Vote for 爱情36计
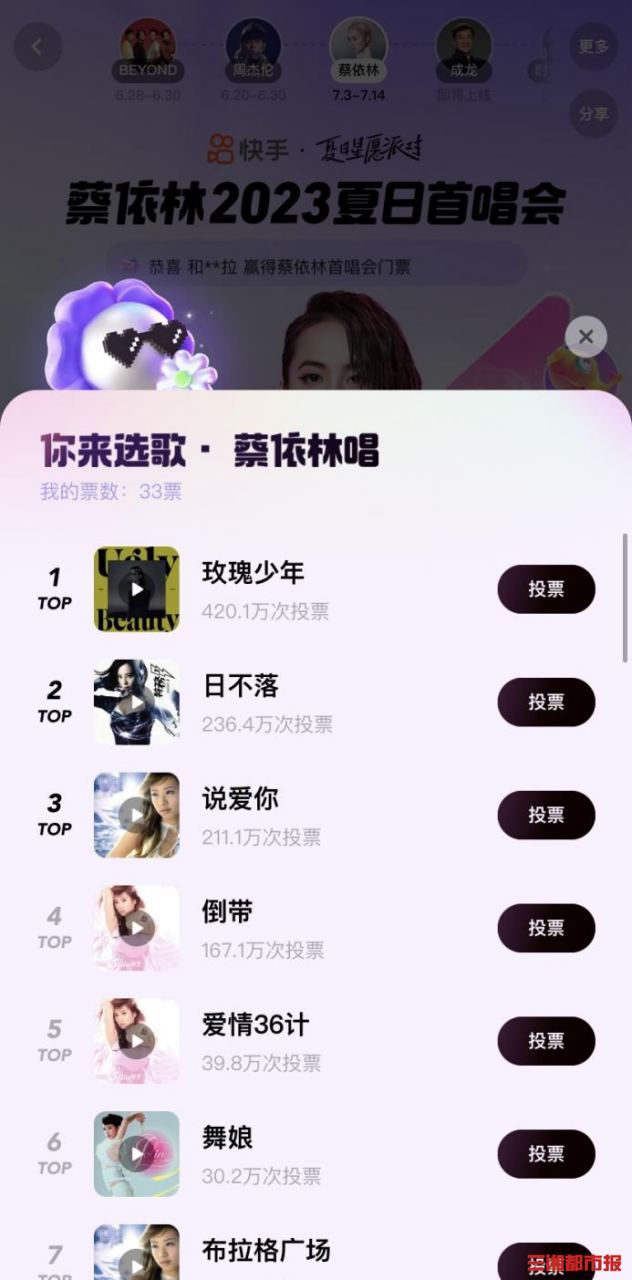 pyautogui.click(x=546, y=1041)
